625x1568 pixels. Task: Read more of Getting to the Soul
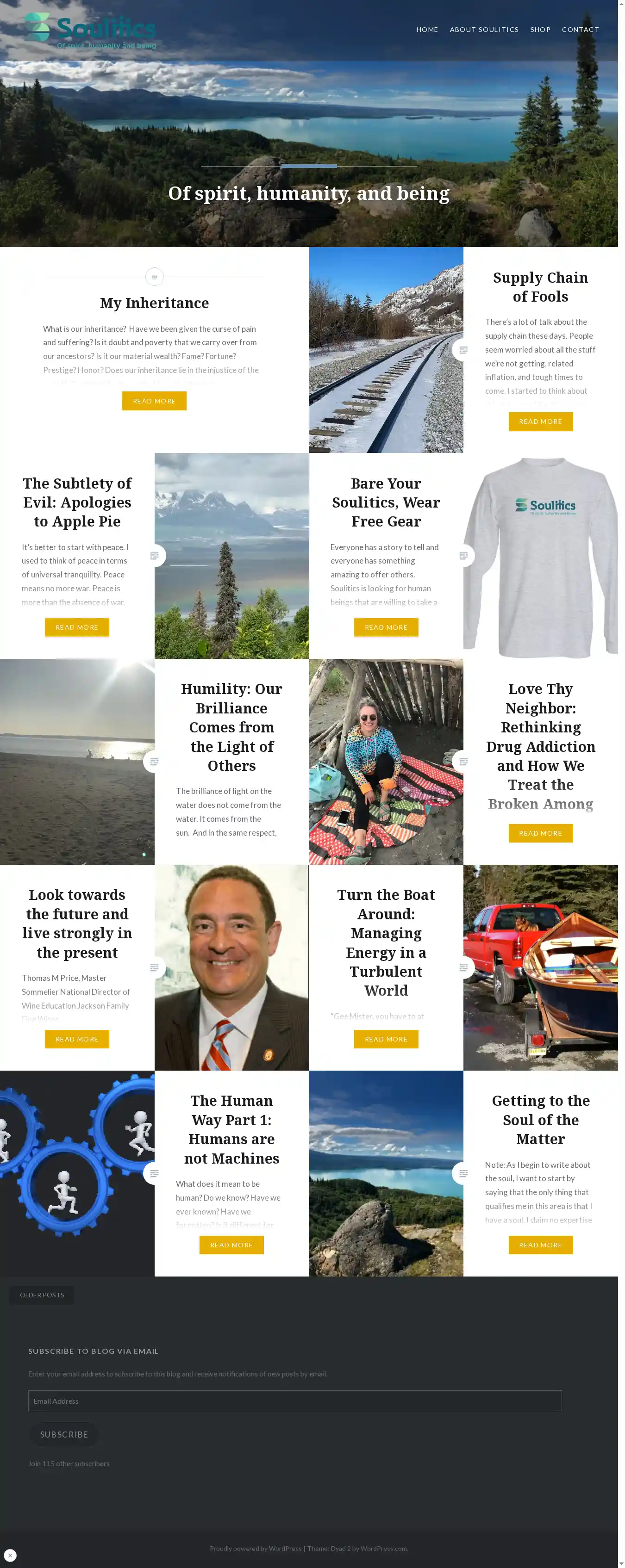click(540, 1245)
